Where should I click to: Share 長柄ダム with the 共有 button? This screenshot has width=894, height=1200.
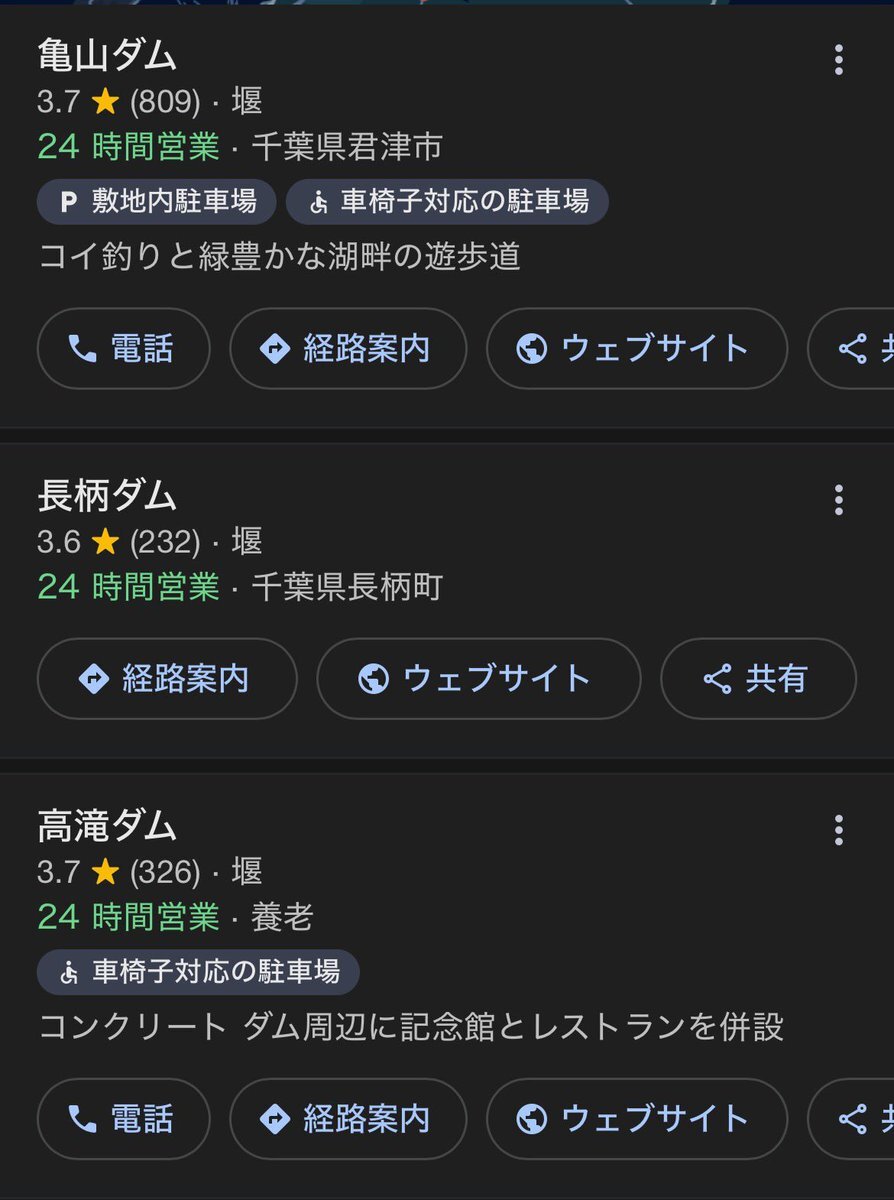pos(758,679)
